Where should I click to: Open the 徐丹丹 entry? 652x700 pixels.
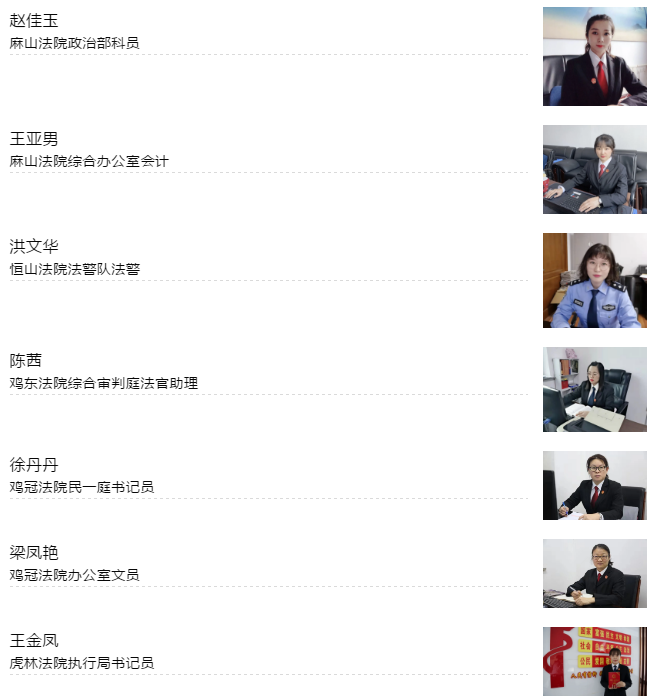click(34, 465)
